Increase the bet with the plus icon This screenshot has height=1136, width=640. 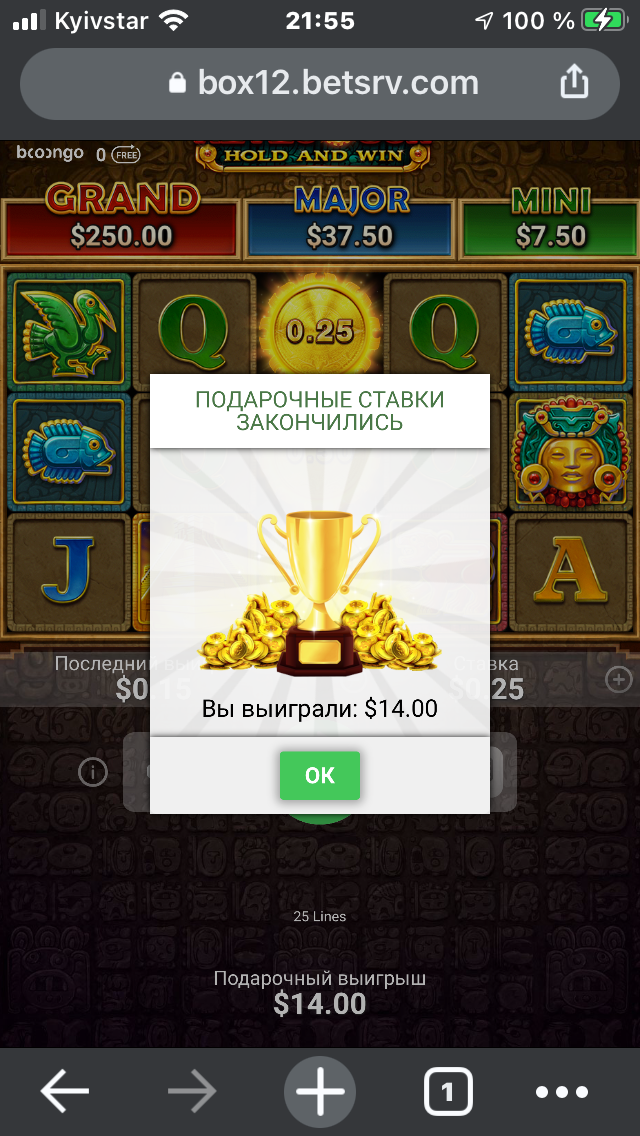tap(619, 679)
